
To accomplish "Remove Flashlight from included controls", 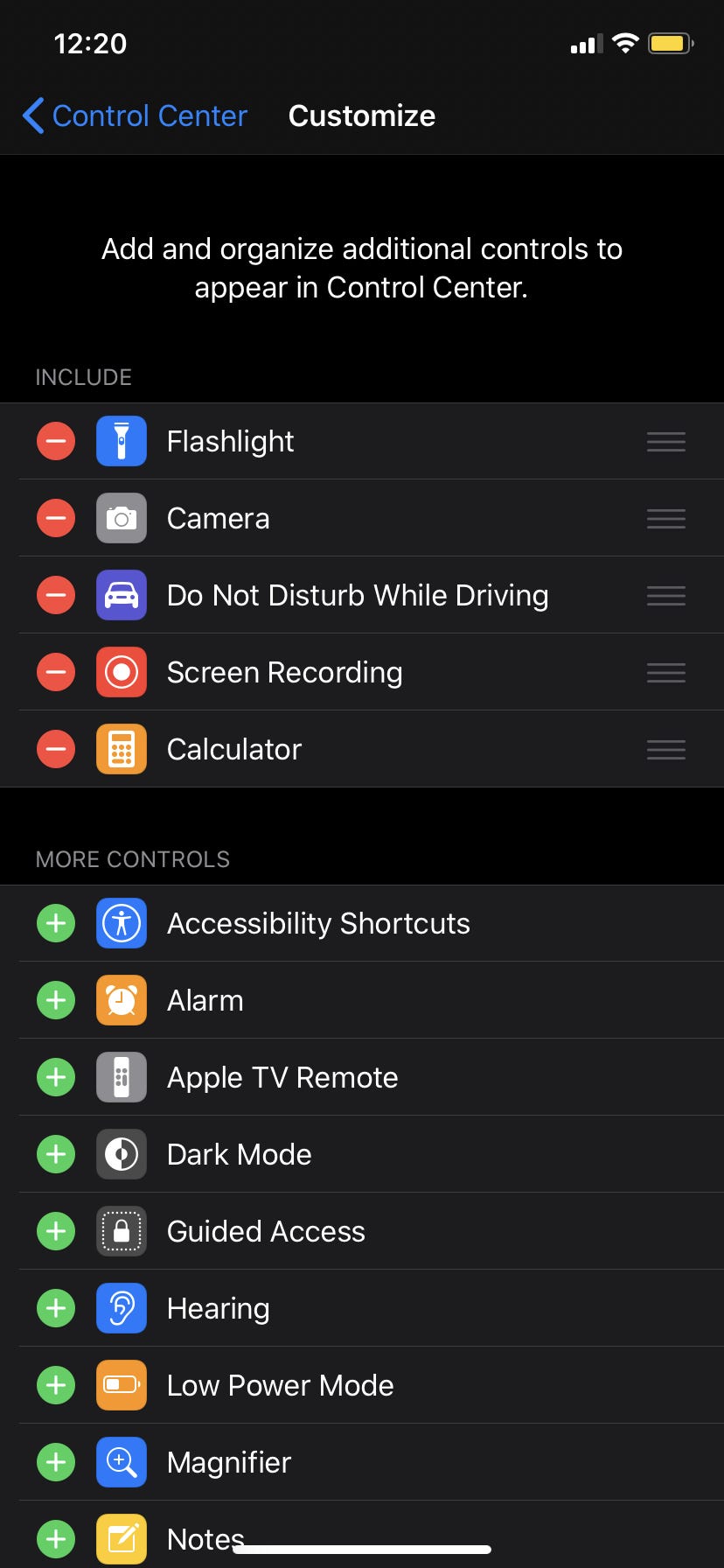I will pos(56,441).
